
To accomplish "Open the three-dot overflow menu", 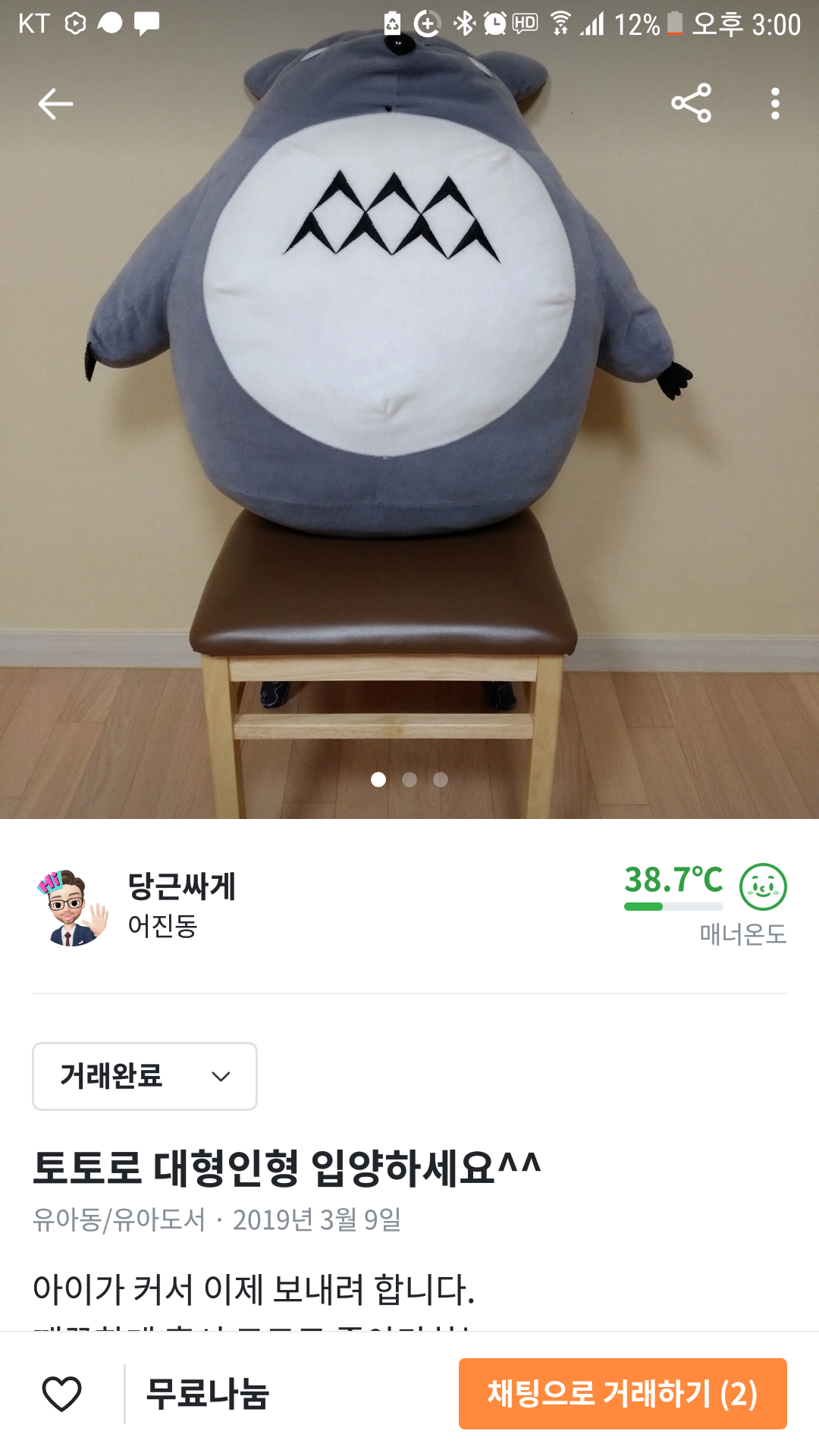I will click(x=775, y=104).
